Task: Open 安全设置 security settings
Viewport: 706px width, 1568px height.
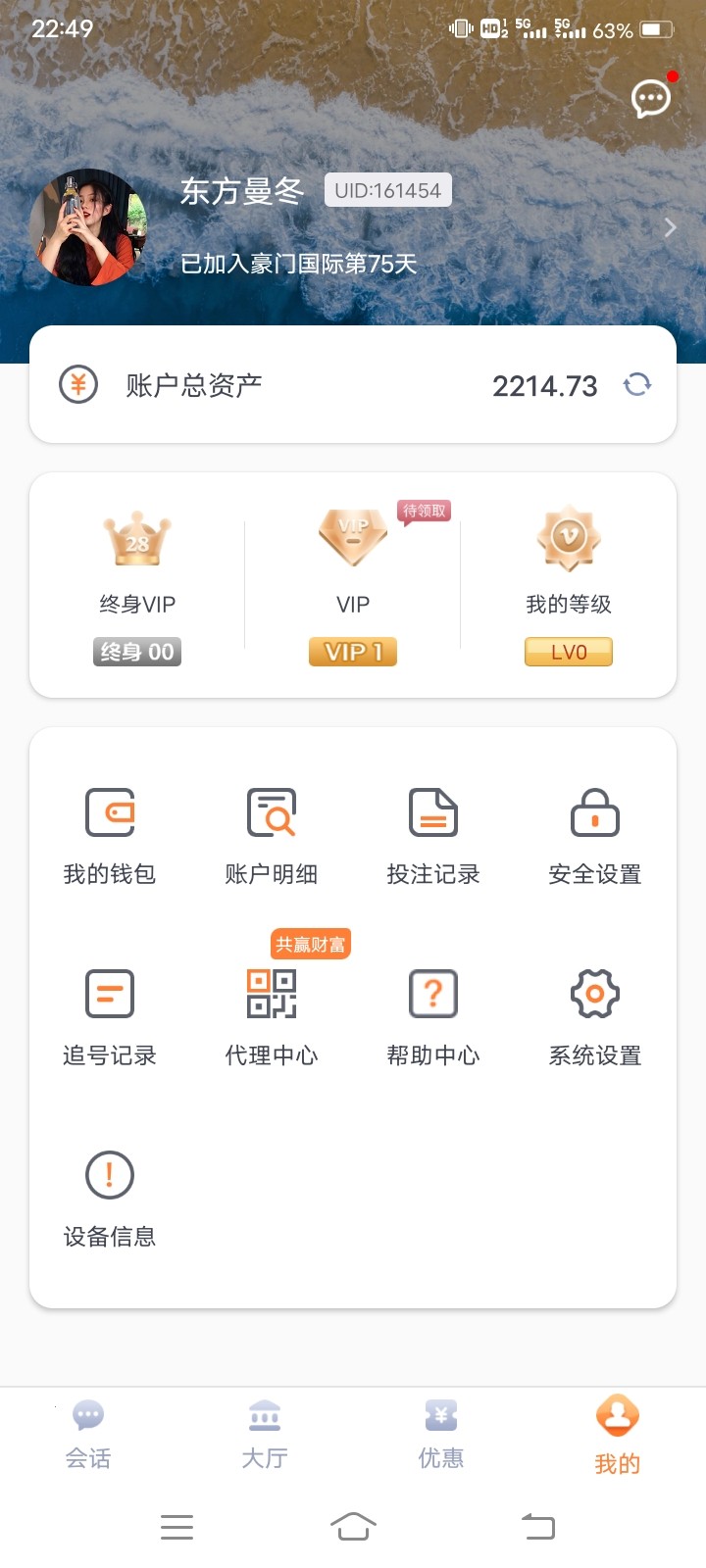Action: [594, 829]
